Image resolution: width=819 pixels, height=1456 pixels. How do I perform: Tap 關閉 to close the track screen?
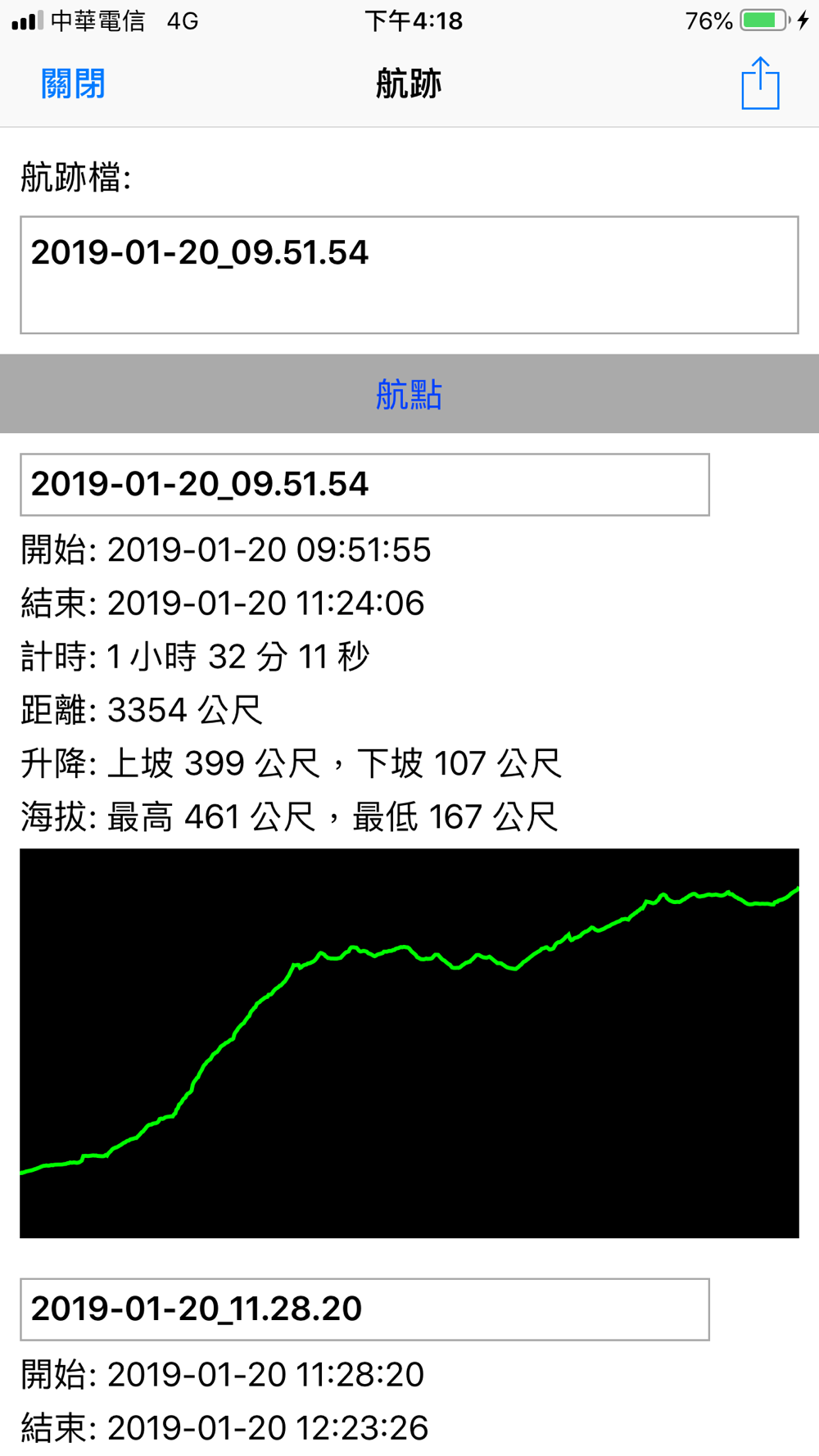[73, 84]
